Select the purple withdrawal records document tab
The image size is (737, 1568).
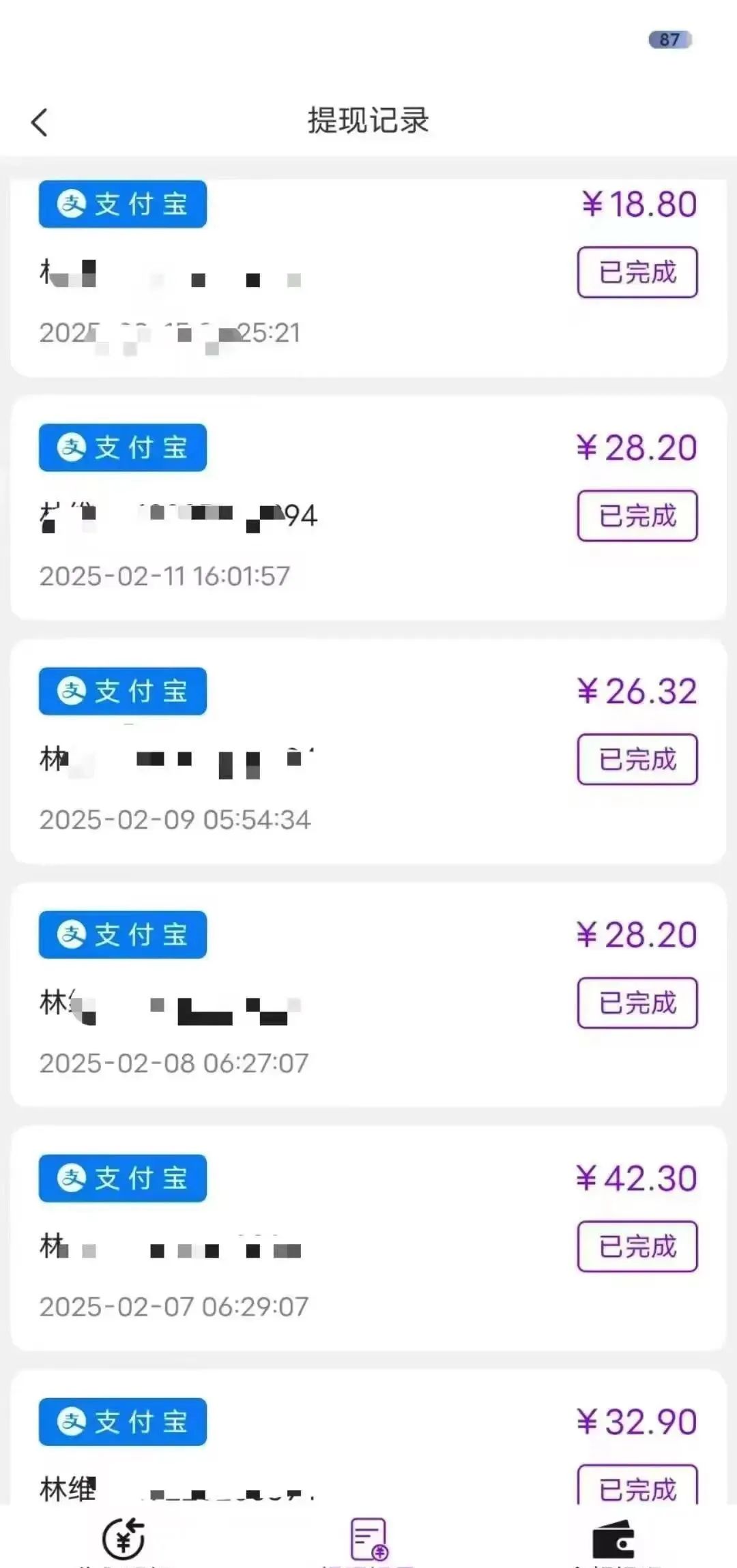tap(369, 1539)
